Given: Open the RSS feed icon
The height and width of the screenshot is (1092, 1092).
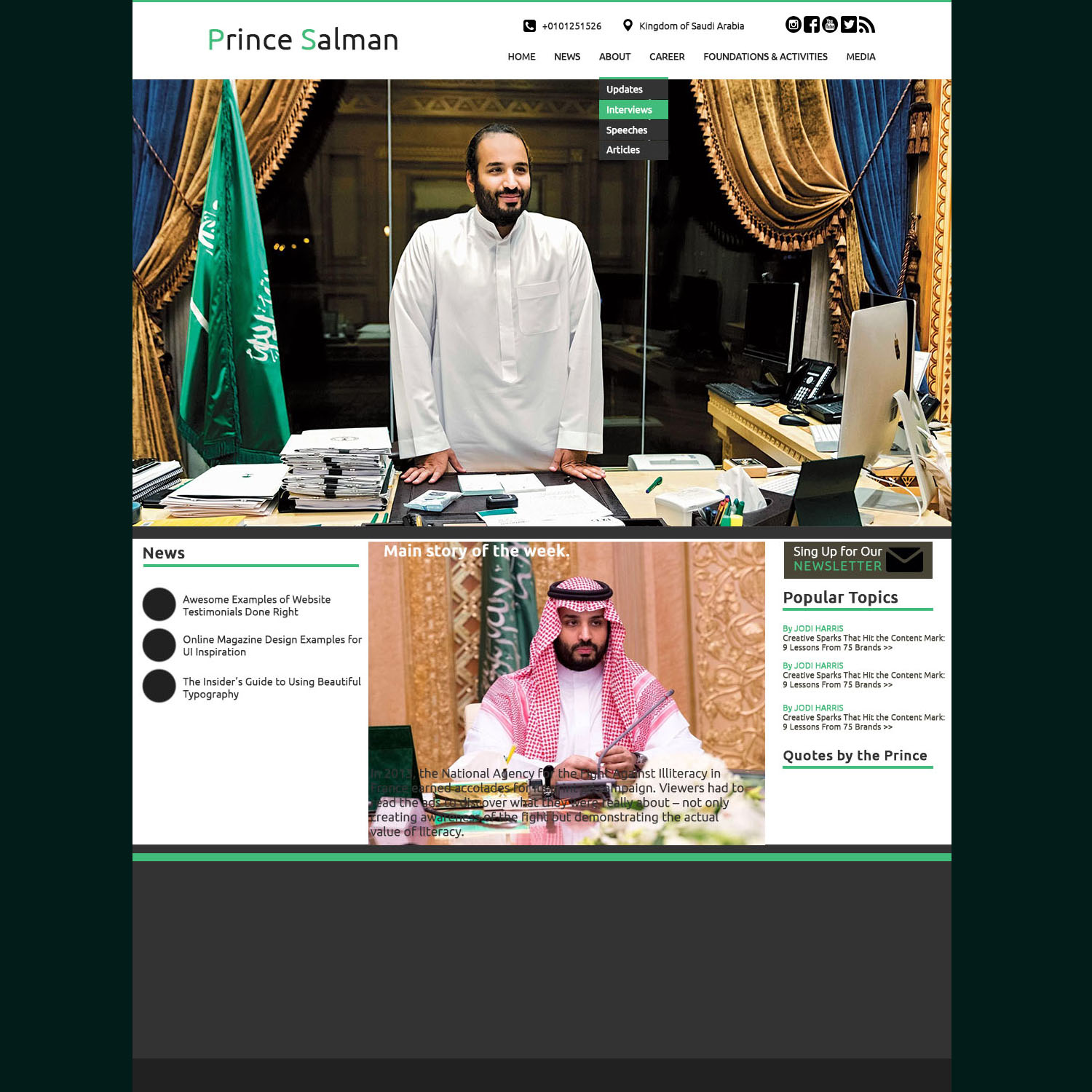Looking at the screenshot, I should coord(866,25).
